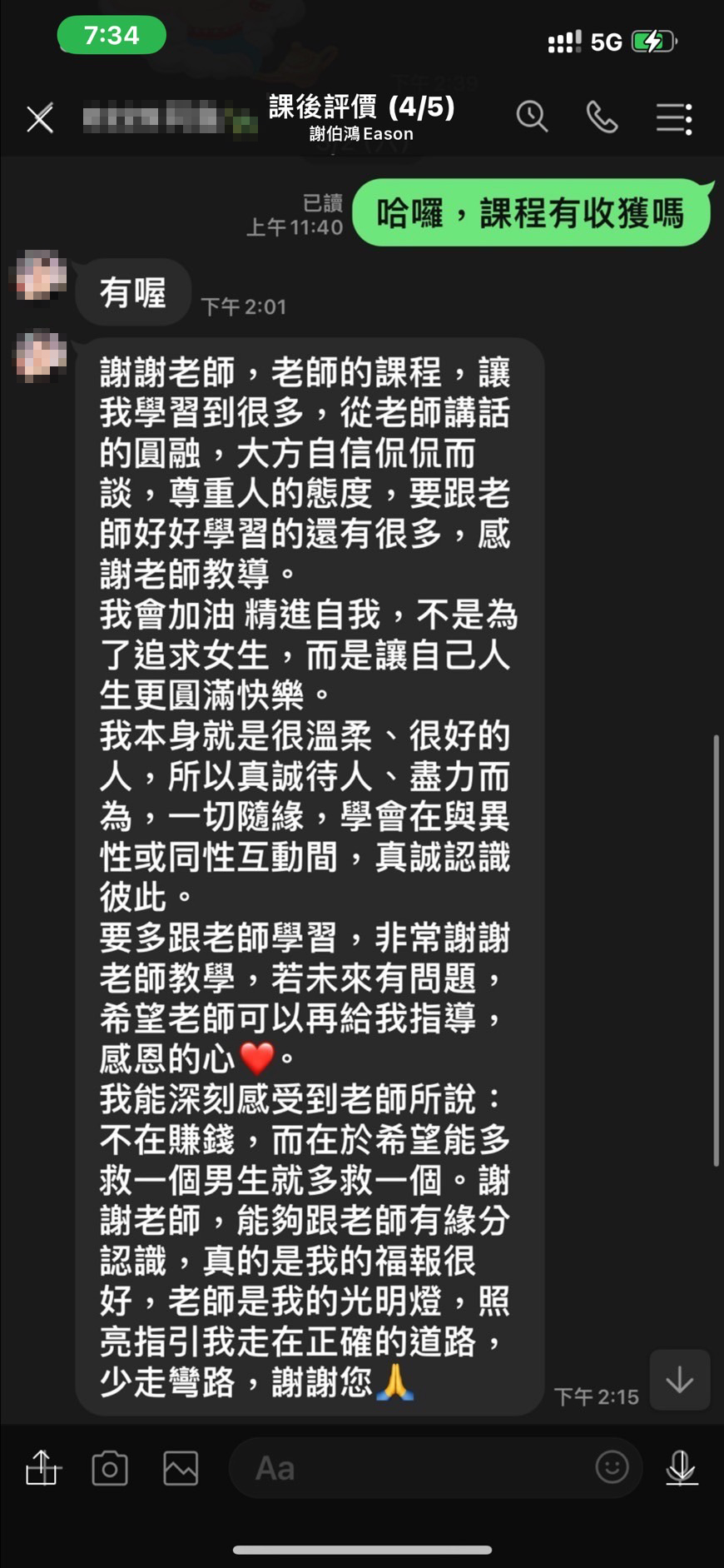Open the emoji and sticker picker

pos(612,1466)
